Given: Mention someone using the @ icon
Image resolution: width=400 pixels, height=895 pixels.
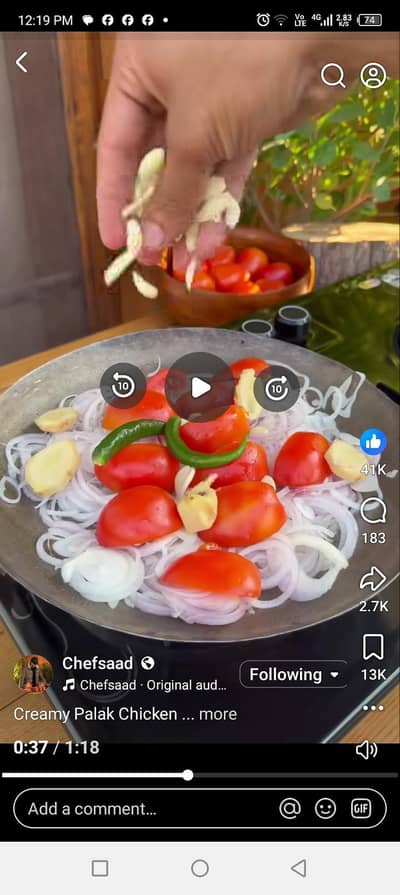Looking at the screenshot, I should point(290,809).
